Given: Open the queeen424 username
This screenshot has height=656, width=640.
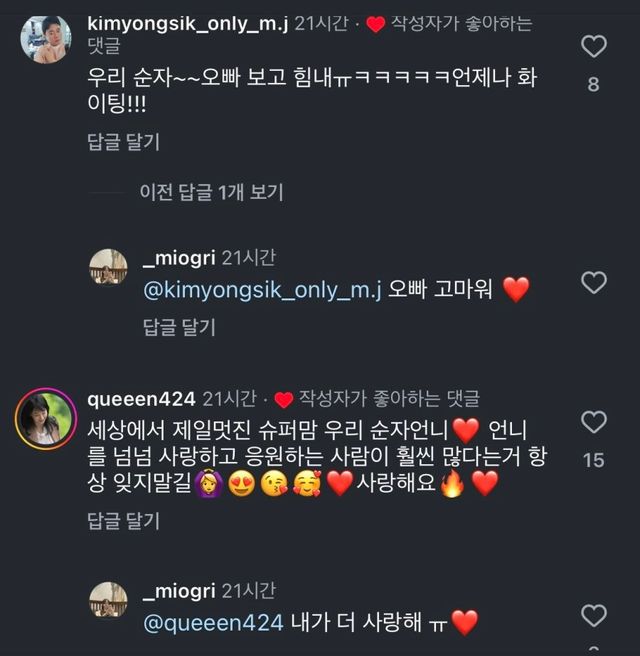Looking at the screenshot, I should pyautogui.click(x=141, y=399).
